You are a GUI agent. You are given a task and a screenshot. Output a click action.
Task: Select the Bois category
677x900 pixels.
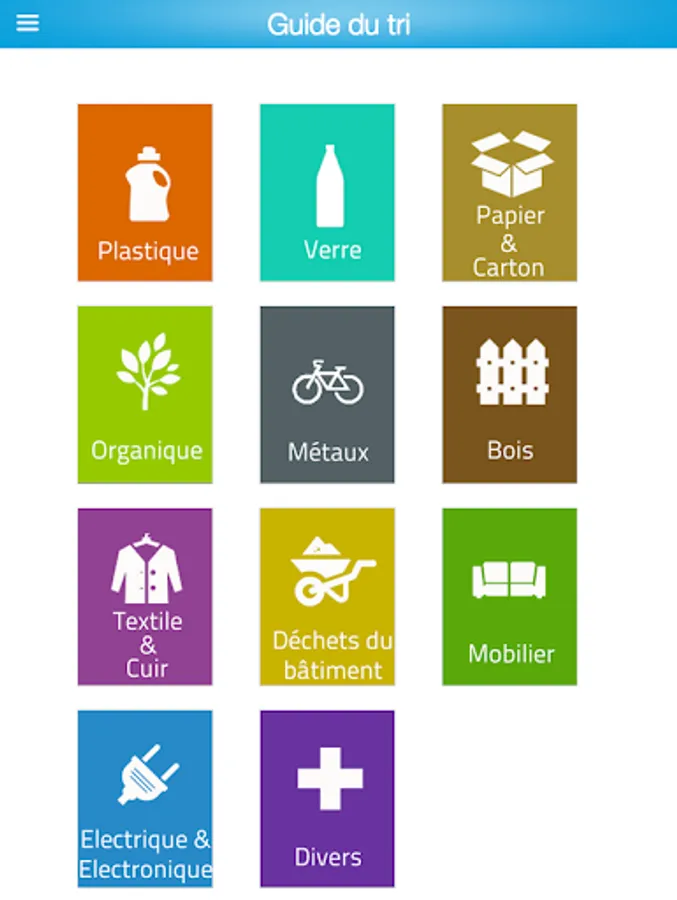pos(509,394)
